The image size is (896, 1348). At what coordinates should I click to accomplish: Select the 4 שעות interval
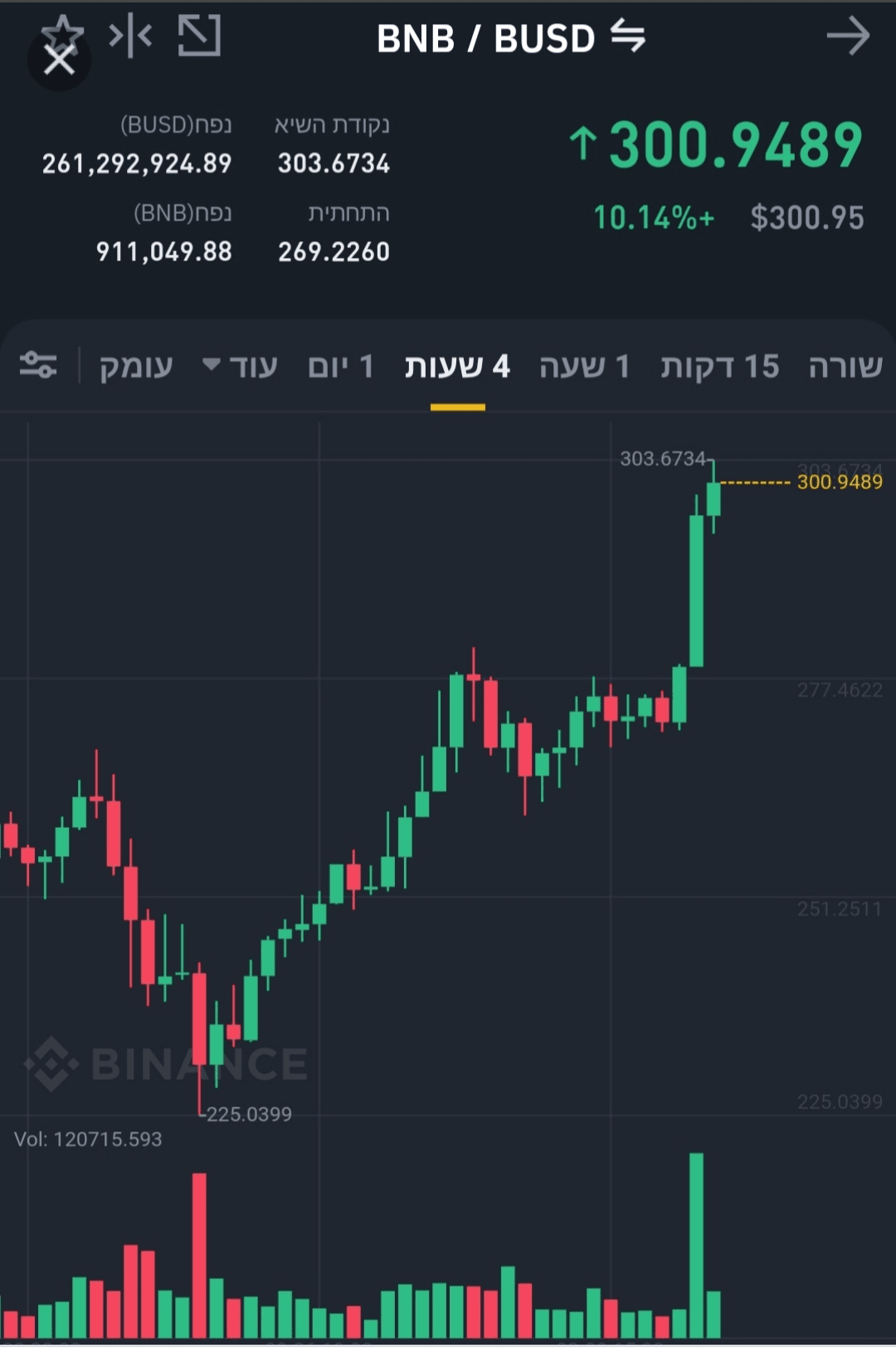(457, 366)
